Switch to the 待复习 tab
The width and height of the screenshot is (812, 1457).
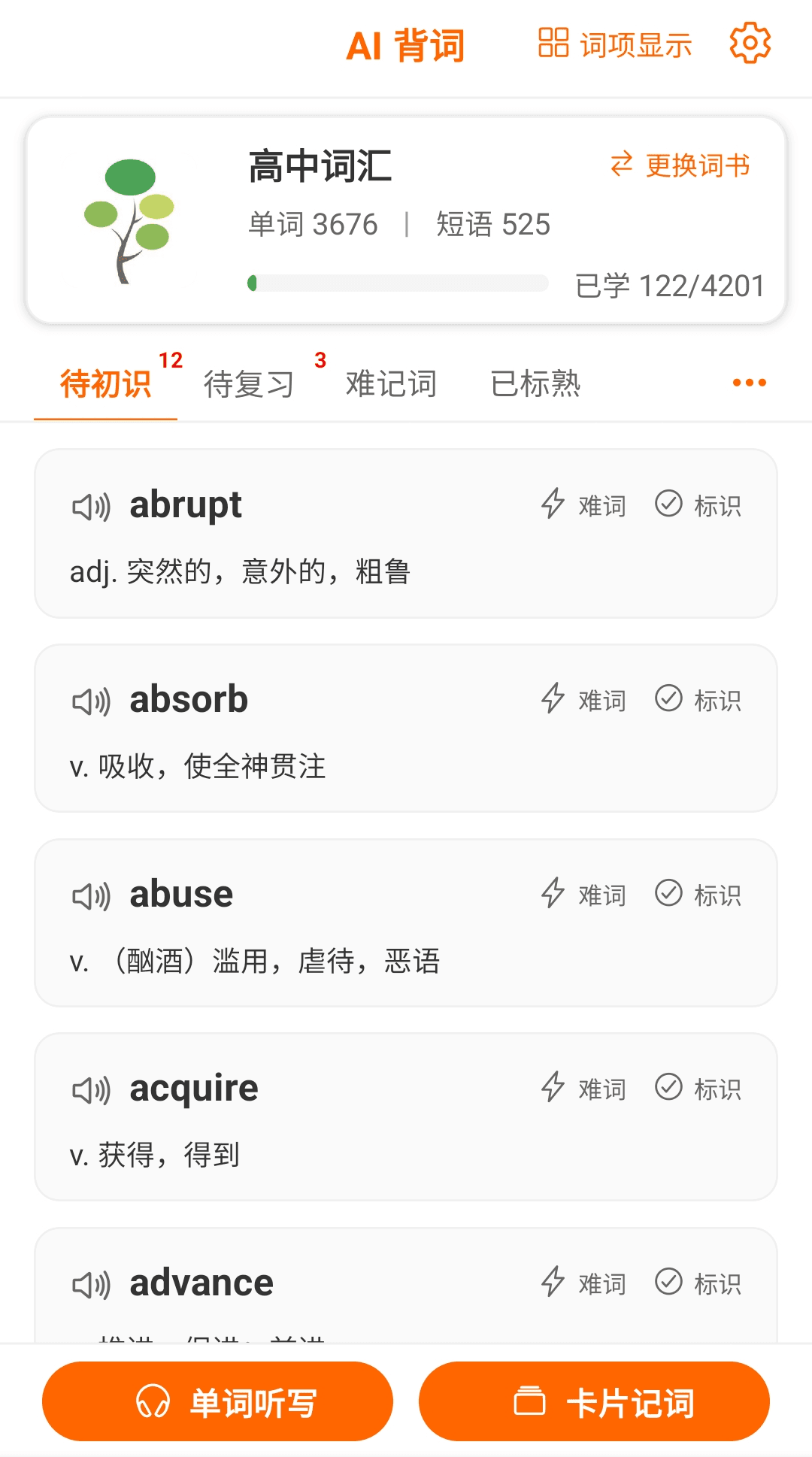click(x=248, y=383)
